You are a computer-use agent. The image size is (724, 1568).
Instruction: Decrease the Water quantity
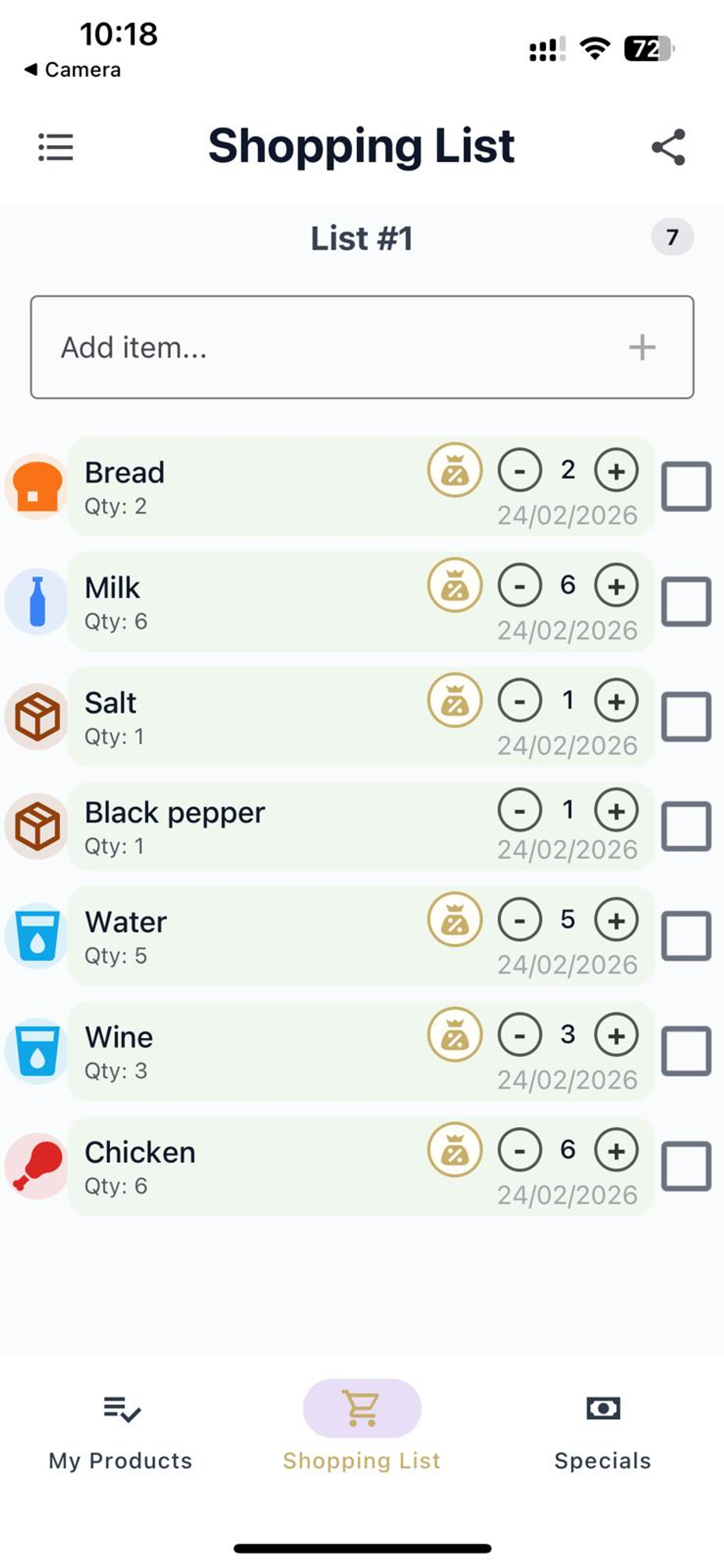(x=520, y=921)
